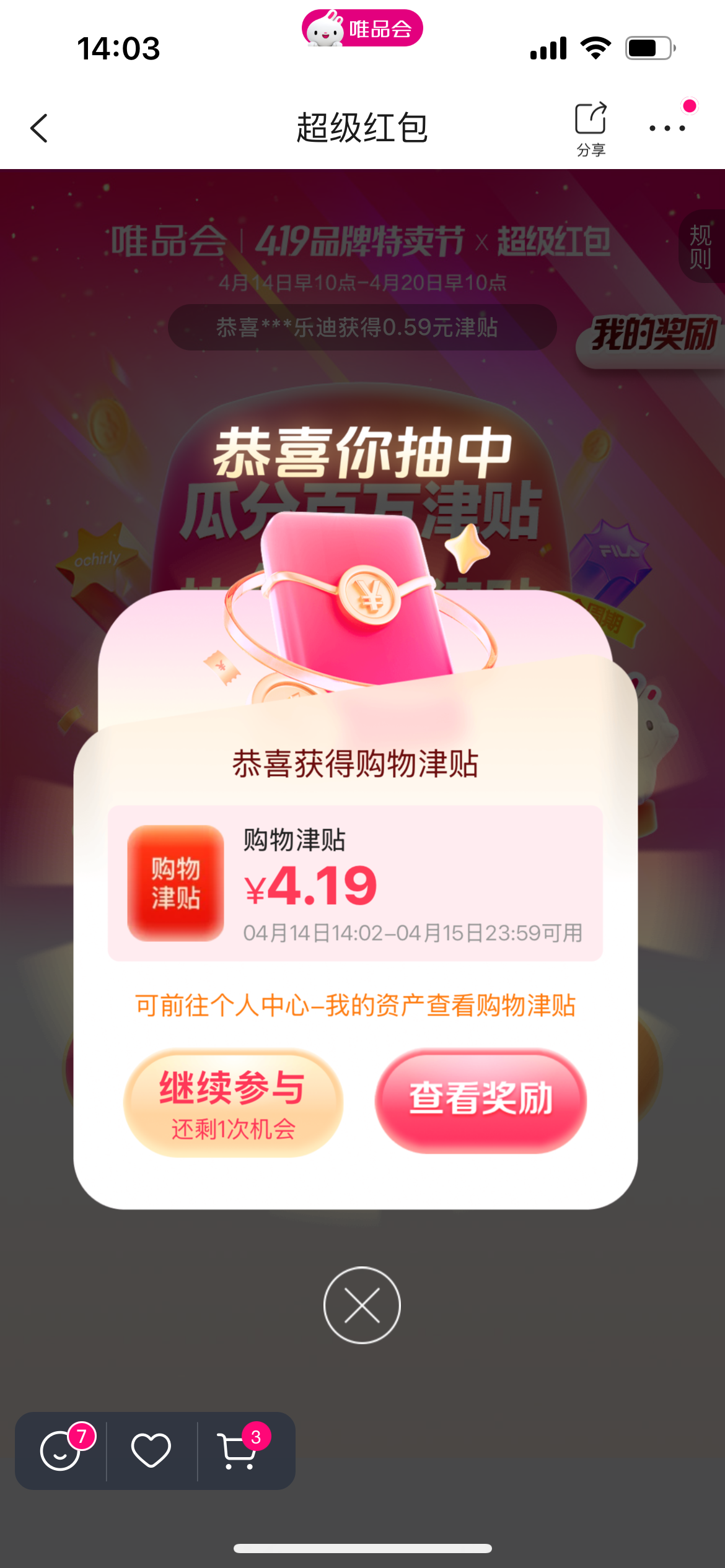725x1568 pixels.
Task: Open the shopping cart icon
Action: [x=238, y=1450]
